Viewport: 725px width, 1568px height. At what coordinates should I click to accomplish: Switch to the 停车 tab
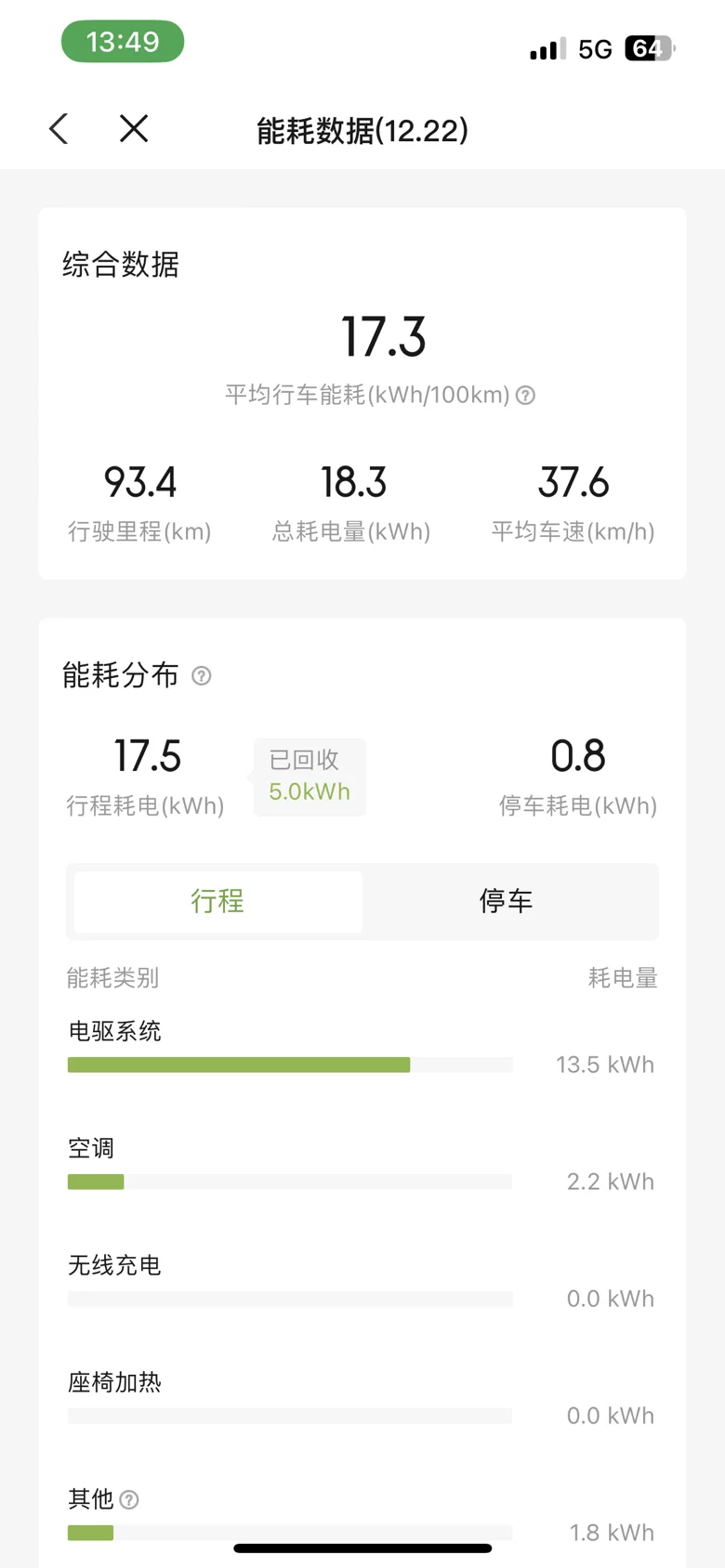[x=507, y=901]
